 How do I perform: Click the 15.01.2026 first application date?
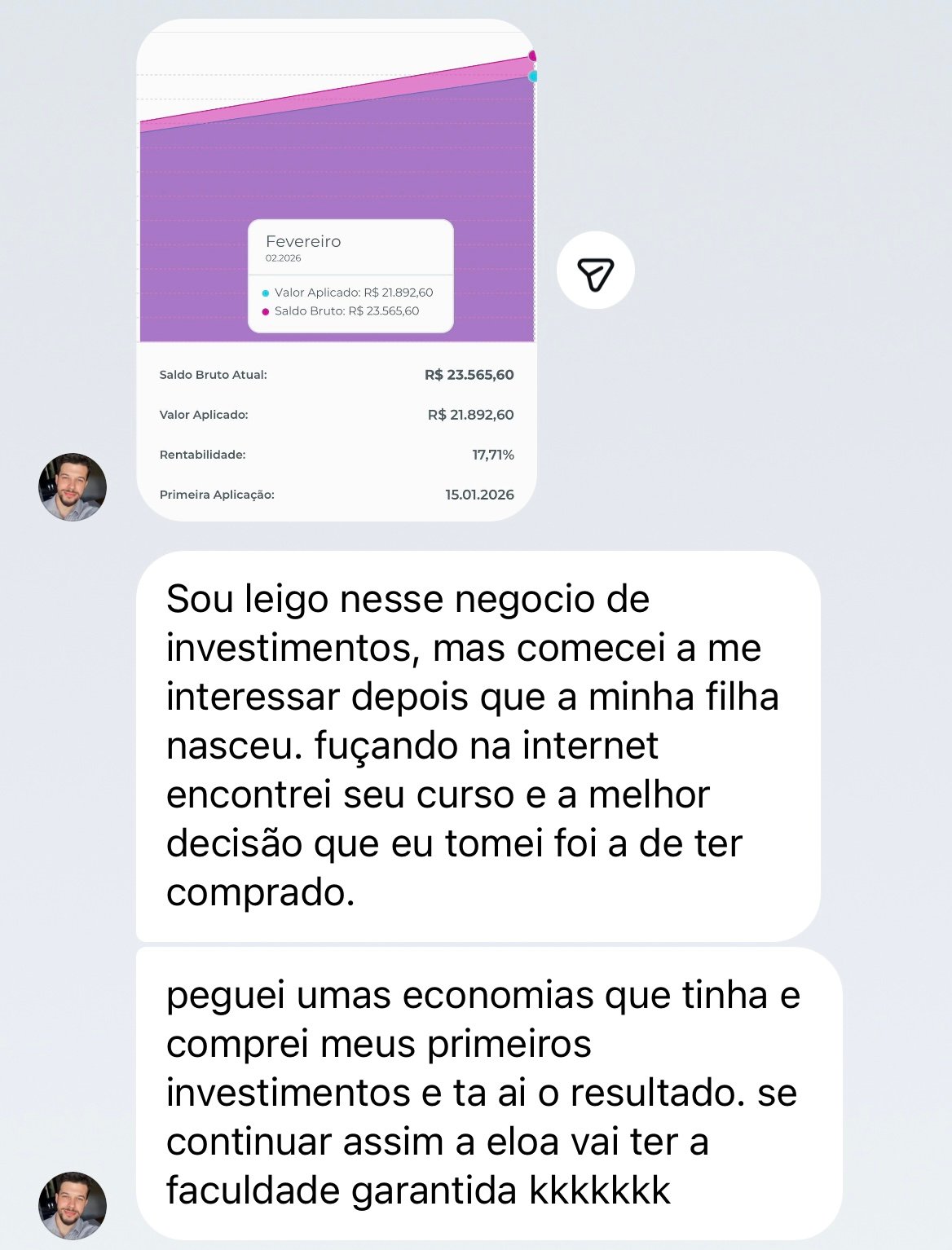[x=480, y=495]
